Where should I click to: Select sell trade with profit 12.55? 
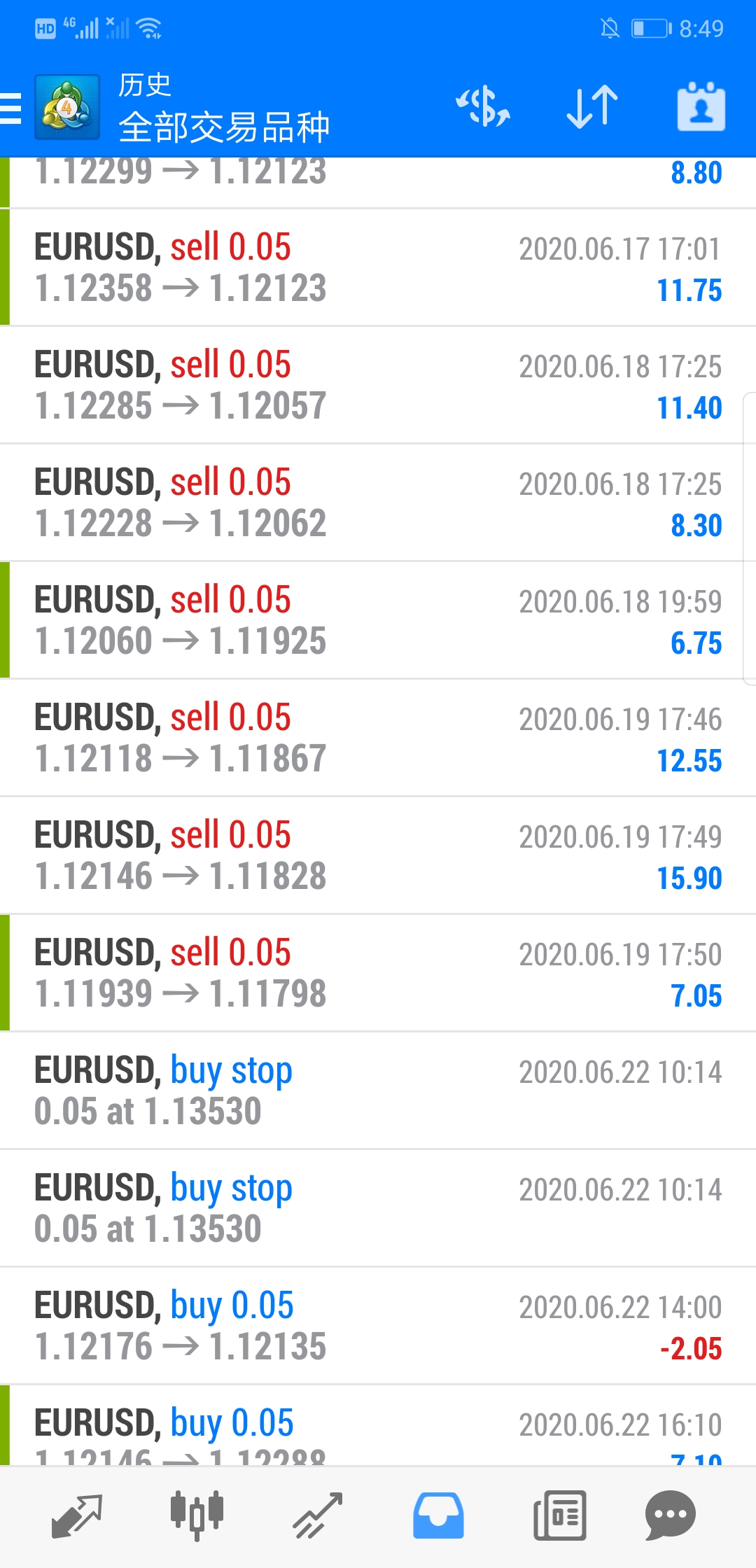point(378,738)
